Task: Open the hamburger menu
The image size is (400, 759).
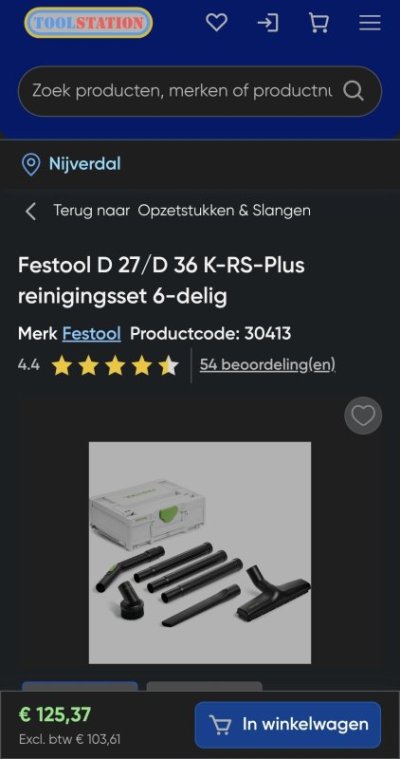Action: click(x=369, y=23)
